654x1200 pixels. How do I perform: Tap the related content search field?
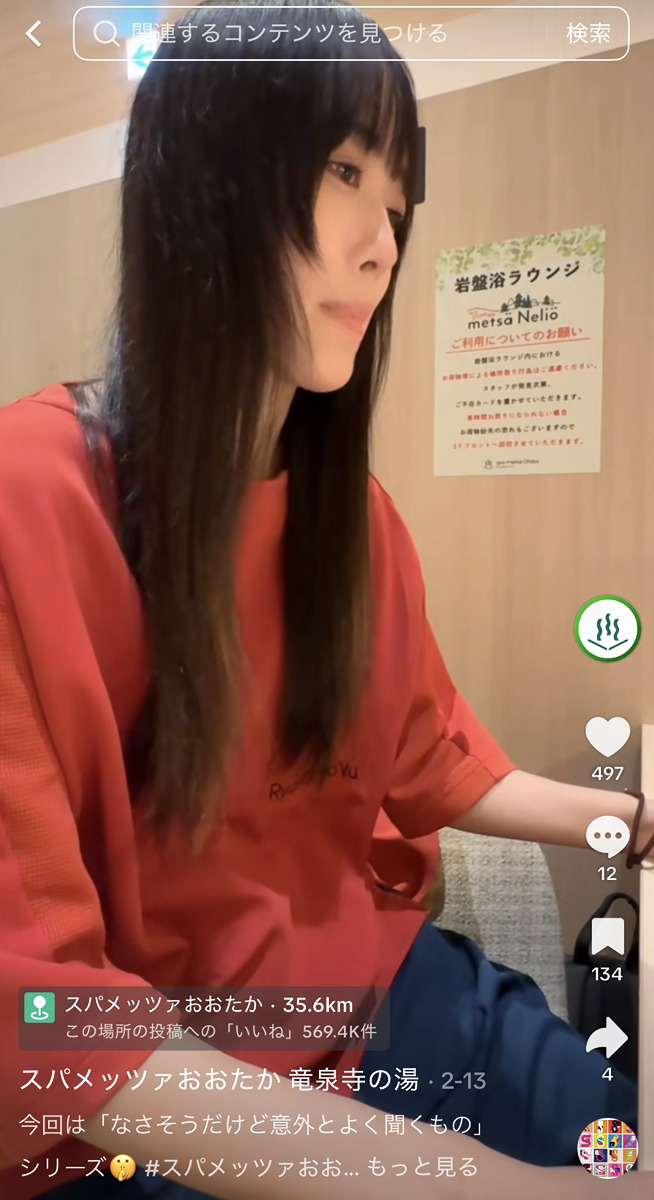pos(320,34)
